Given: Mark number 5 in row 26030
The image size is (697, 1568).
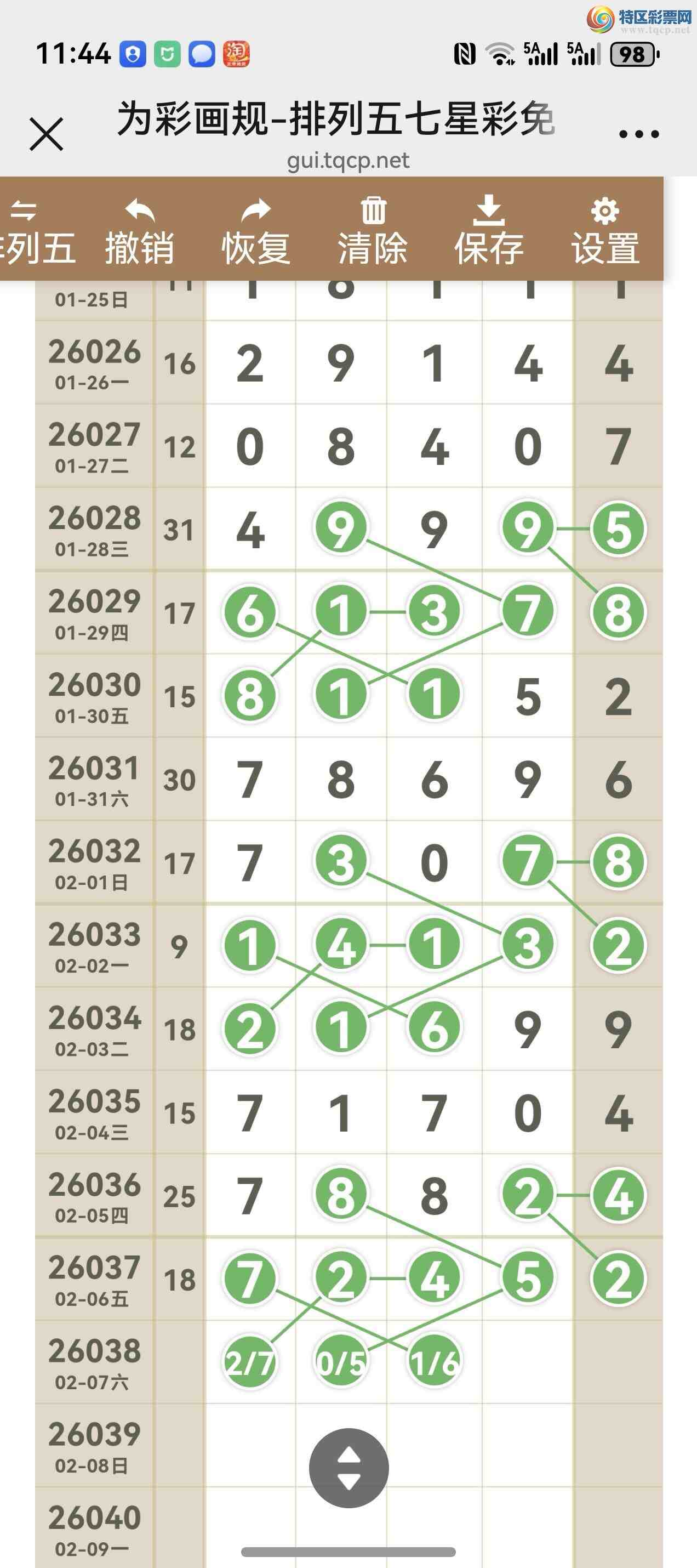Looking at the screenshot, I should [x=527, y=696].
